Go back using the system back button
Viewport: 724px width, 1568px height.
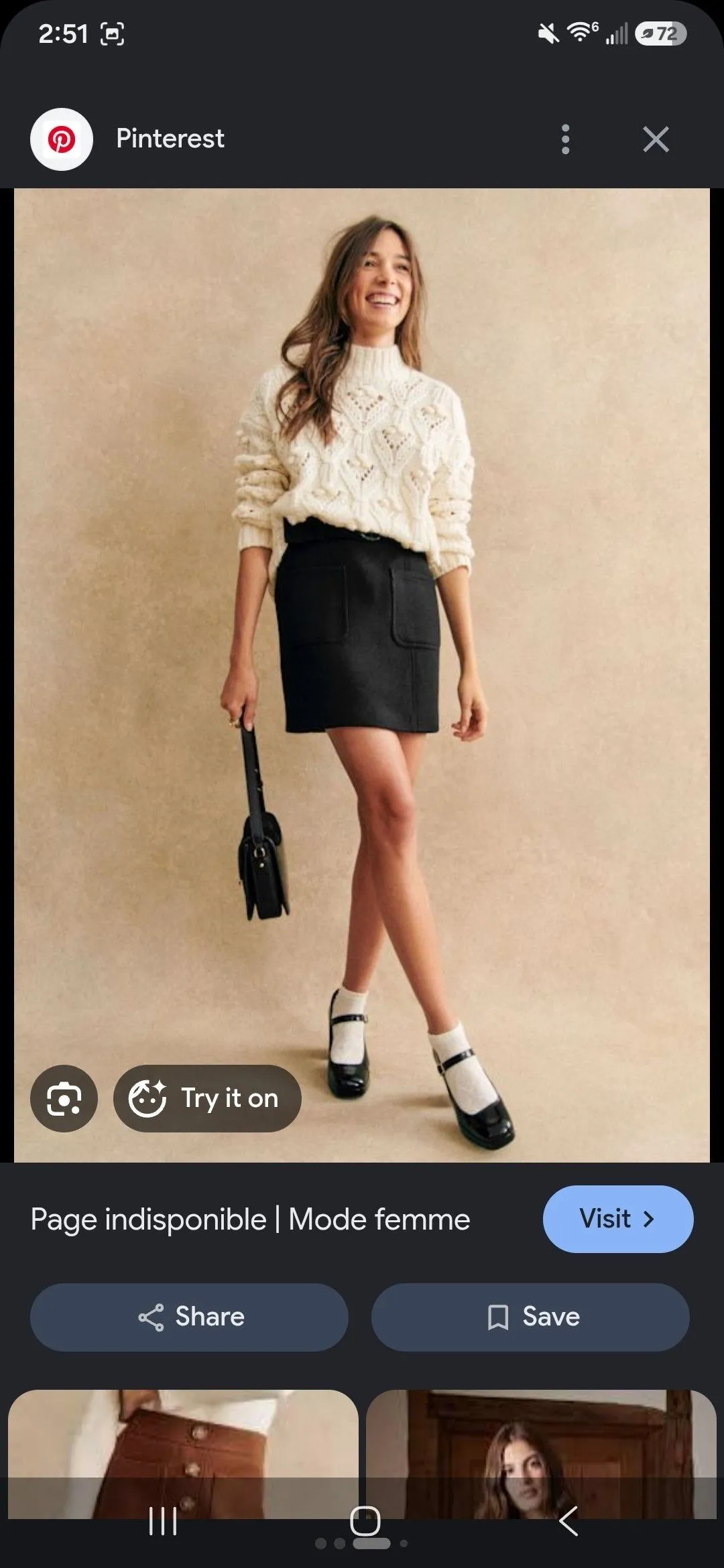(568, 1521)
